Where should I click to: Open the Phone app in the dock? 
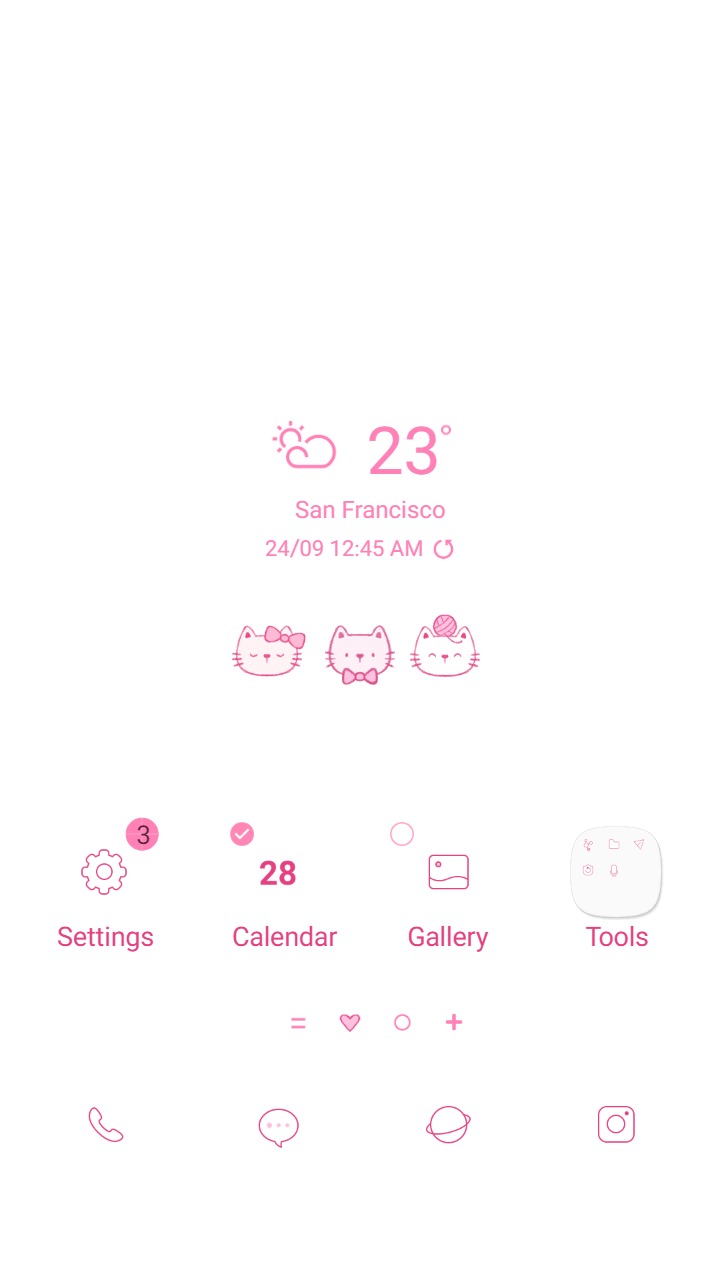coord(105,1125)
